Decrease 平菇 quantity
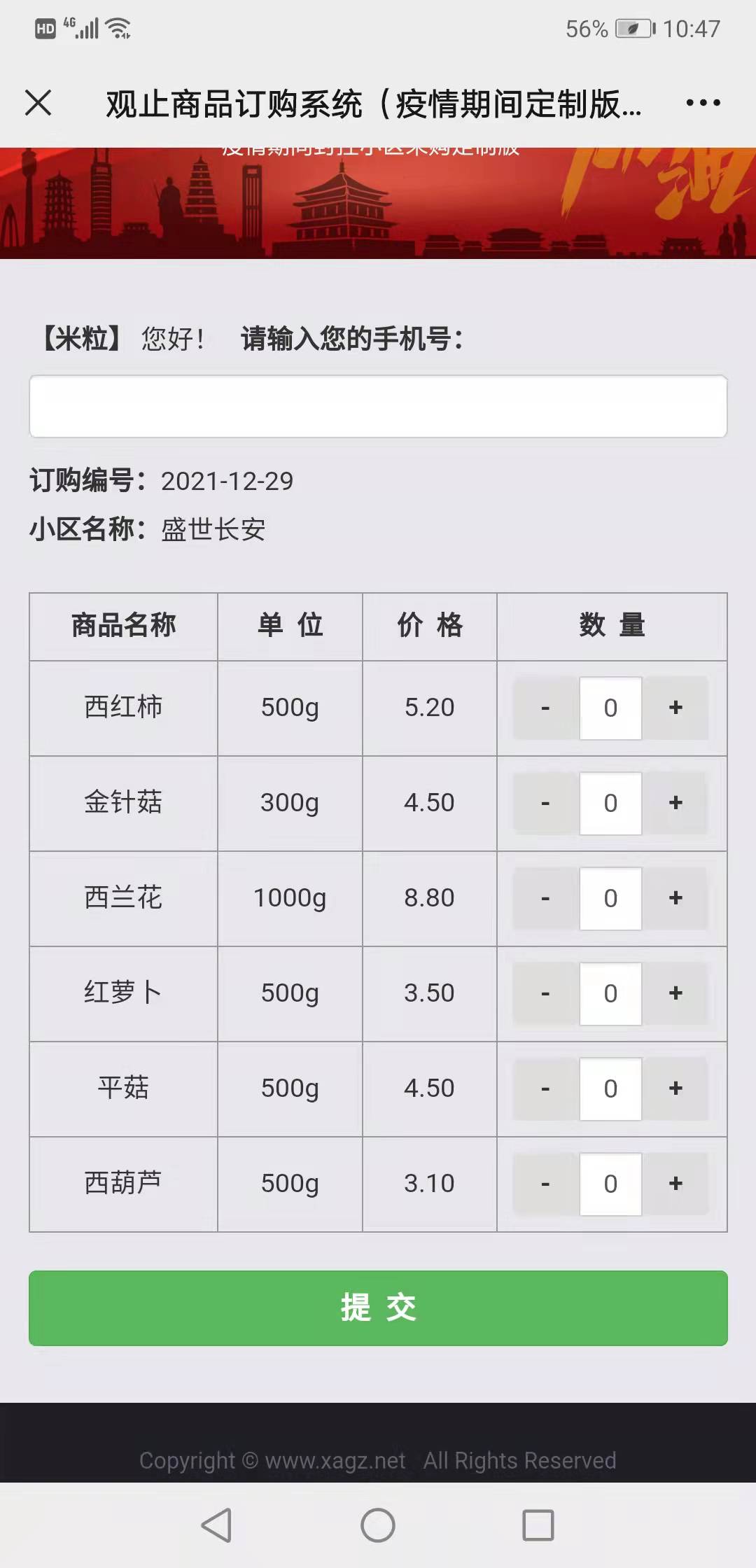Image resolution: width=756 pixels, height=1568 pixels. click(x=545, y=1088)
